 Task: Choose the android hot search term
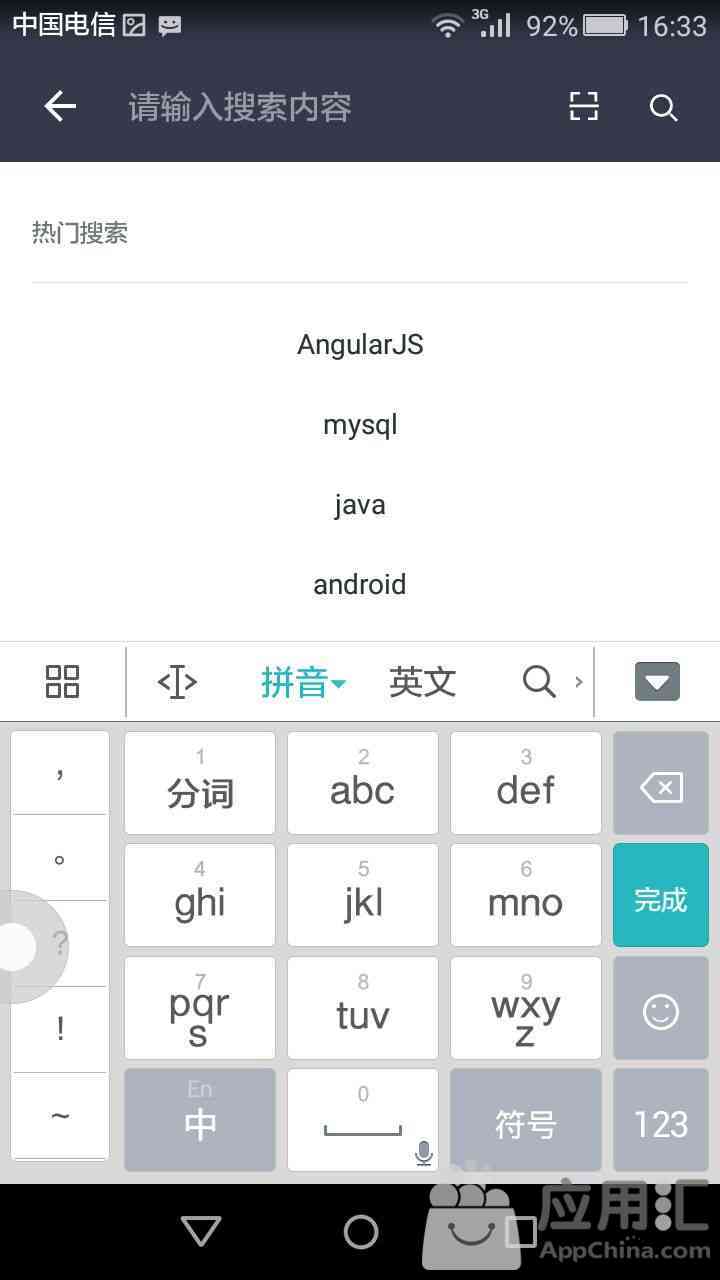tap(360, 585)
